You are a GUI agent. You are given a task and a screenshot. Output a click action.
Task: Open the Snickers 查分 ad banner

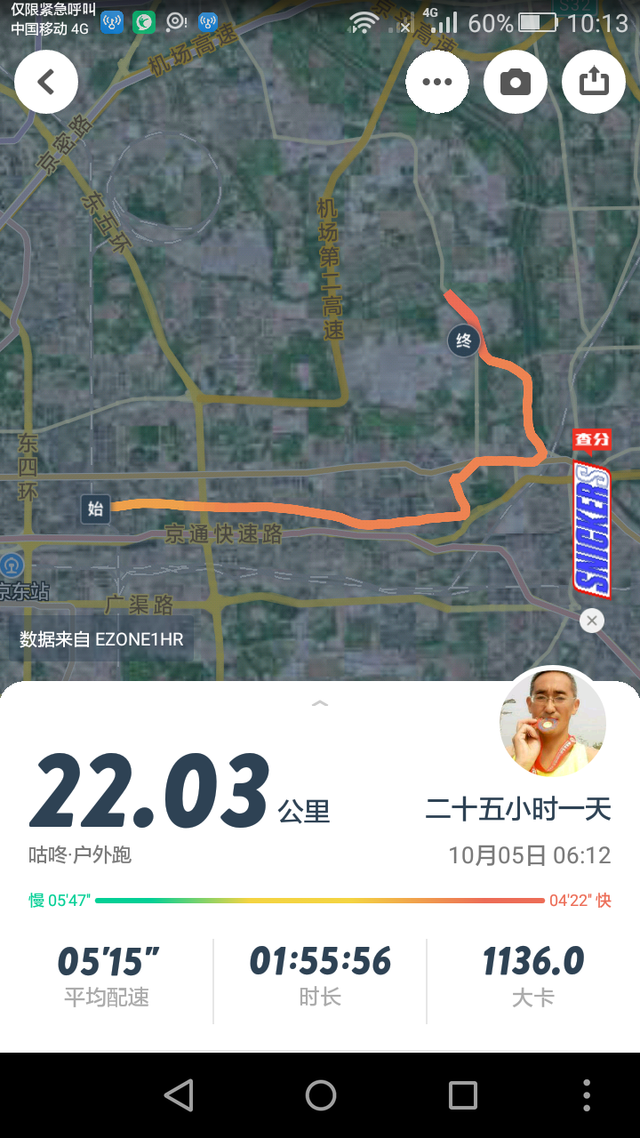coord(592,515)
